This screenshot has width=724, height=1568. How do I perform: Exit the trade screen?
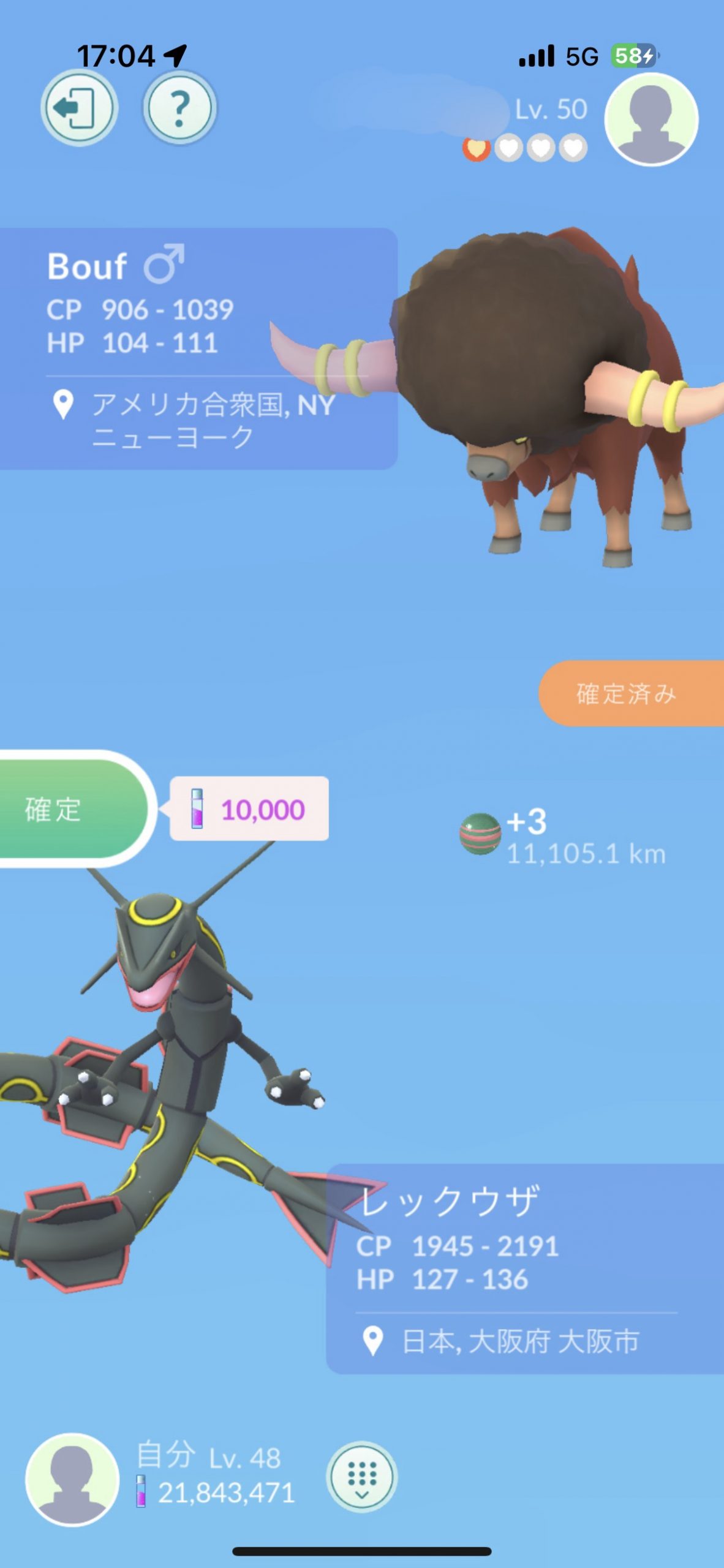click(x=78, y=108)
